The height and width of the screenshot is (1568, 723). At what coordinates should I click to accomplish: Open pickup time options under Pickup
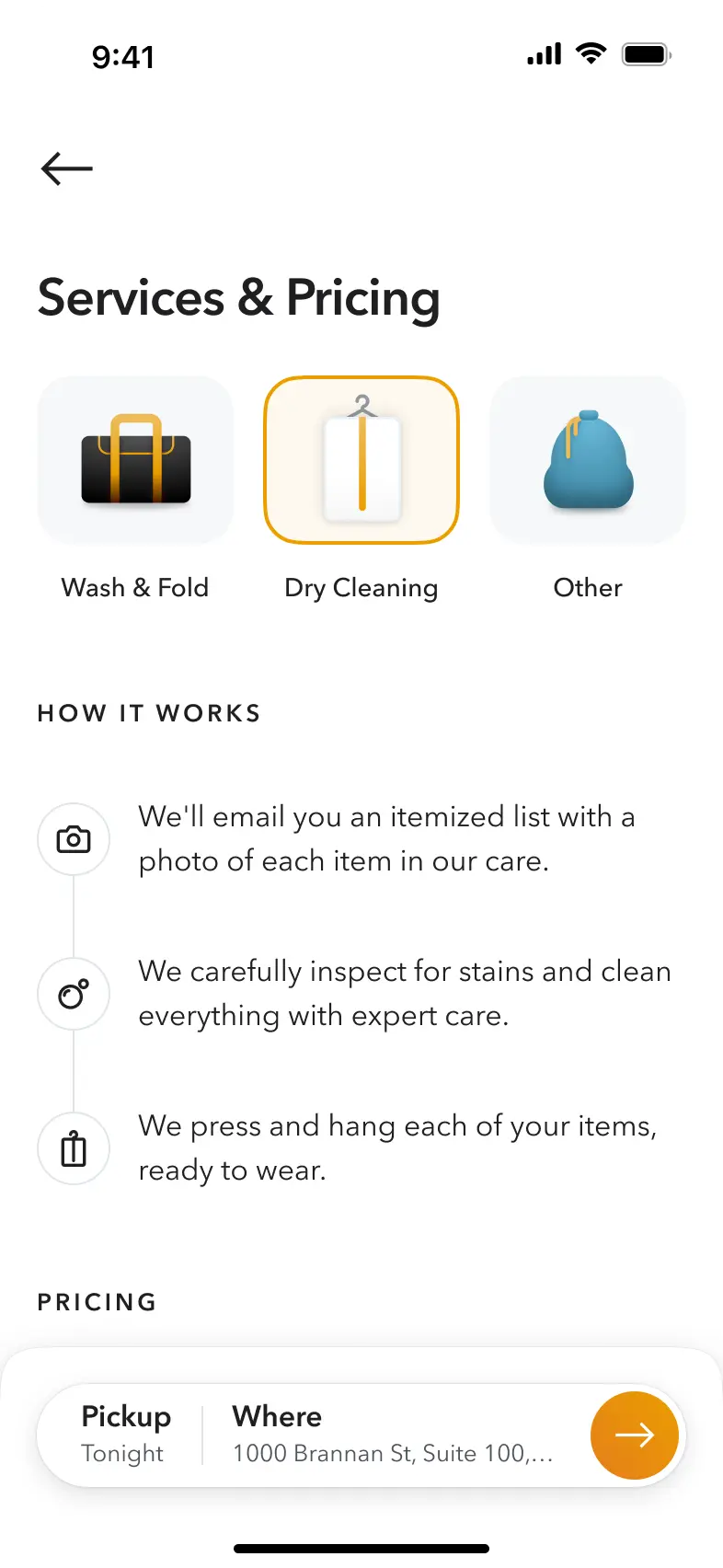coord(122,1454)
